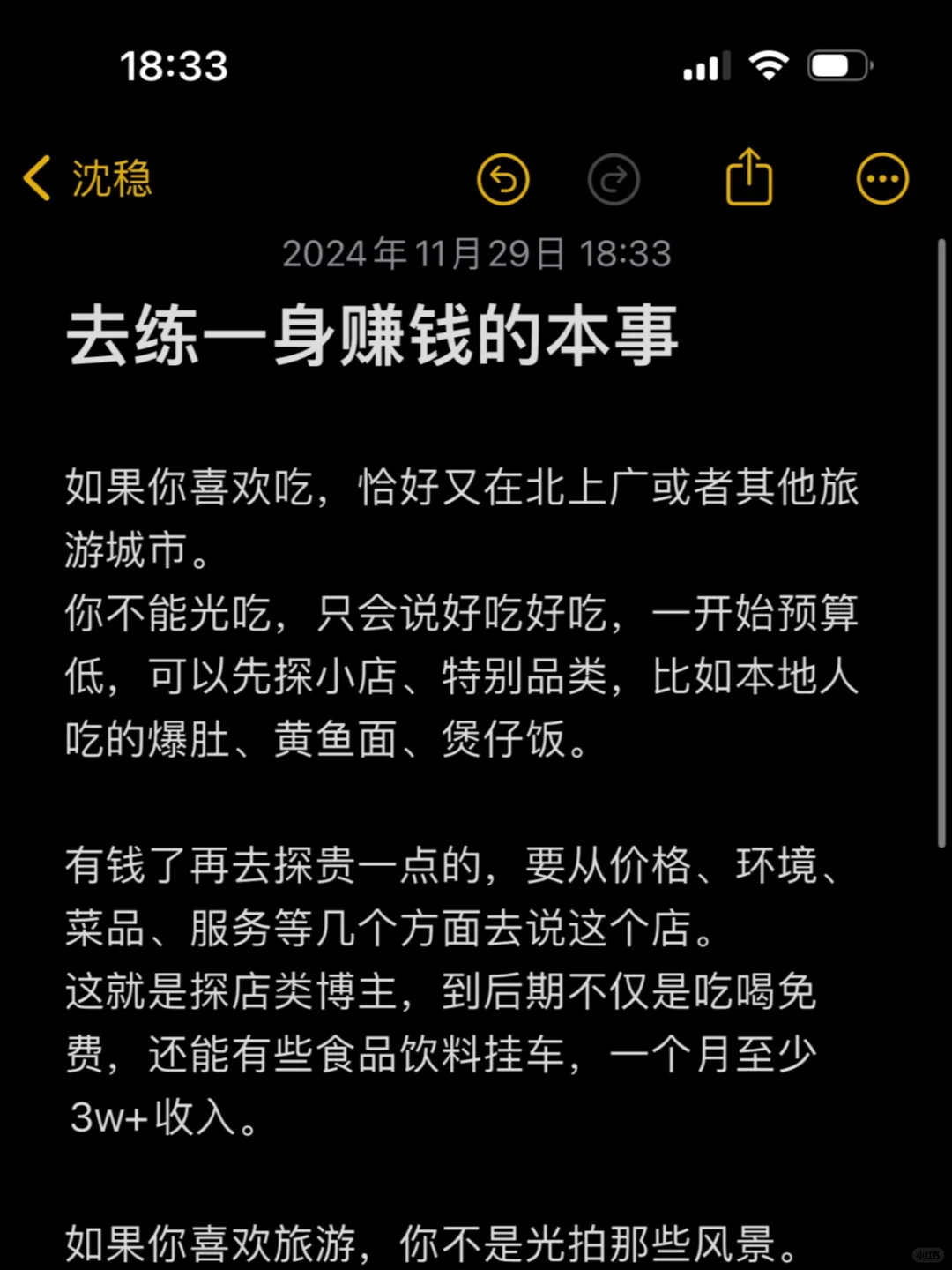The width and height of the screenshot is (952, 1270).
Task: Select the timestamp 2024年11月29日 18:33
Action: click(478, 255)
